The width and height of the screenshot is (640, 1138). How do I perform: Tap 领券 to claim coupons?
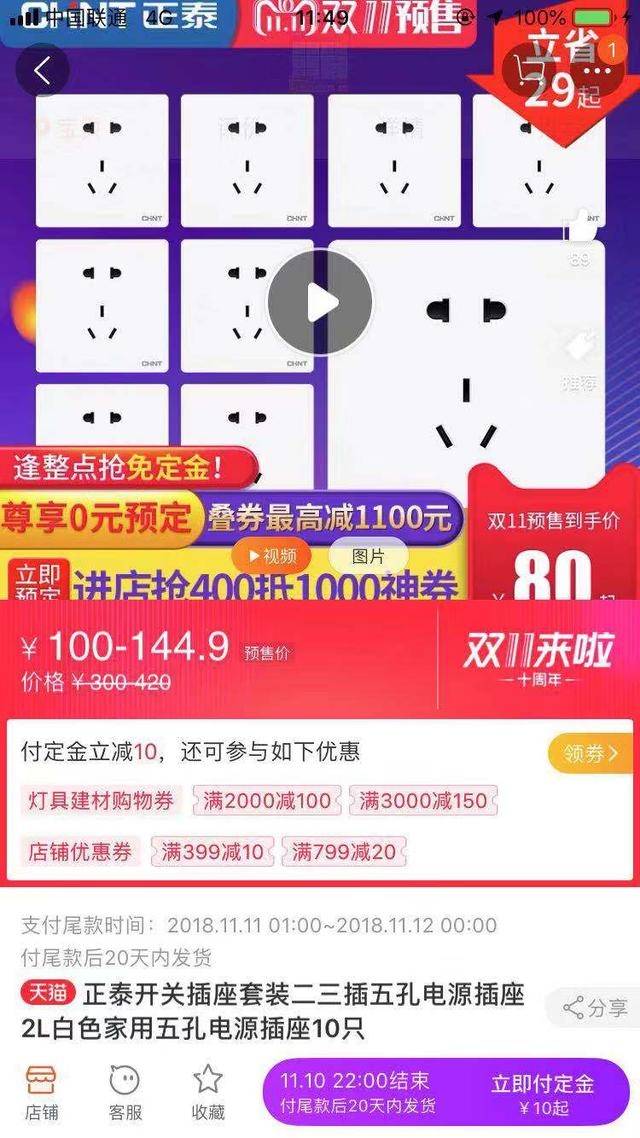(x=590, y=753)
